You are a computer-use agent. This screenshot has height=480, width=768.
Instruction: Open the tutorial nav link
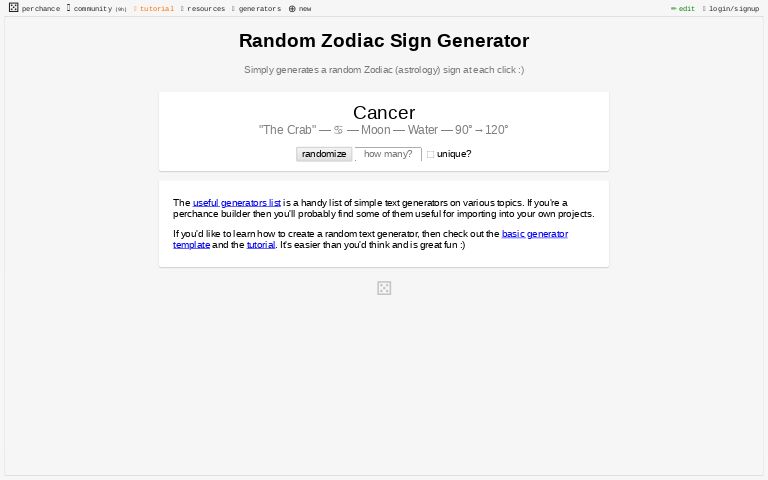click(x=155, y=8)
